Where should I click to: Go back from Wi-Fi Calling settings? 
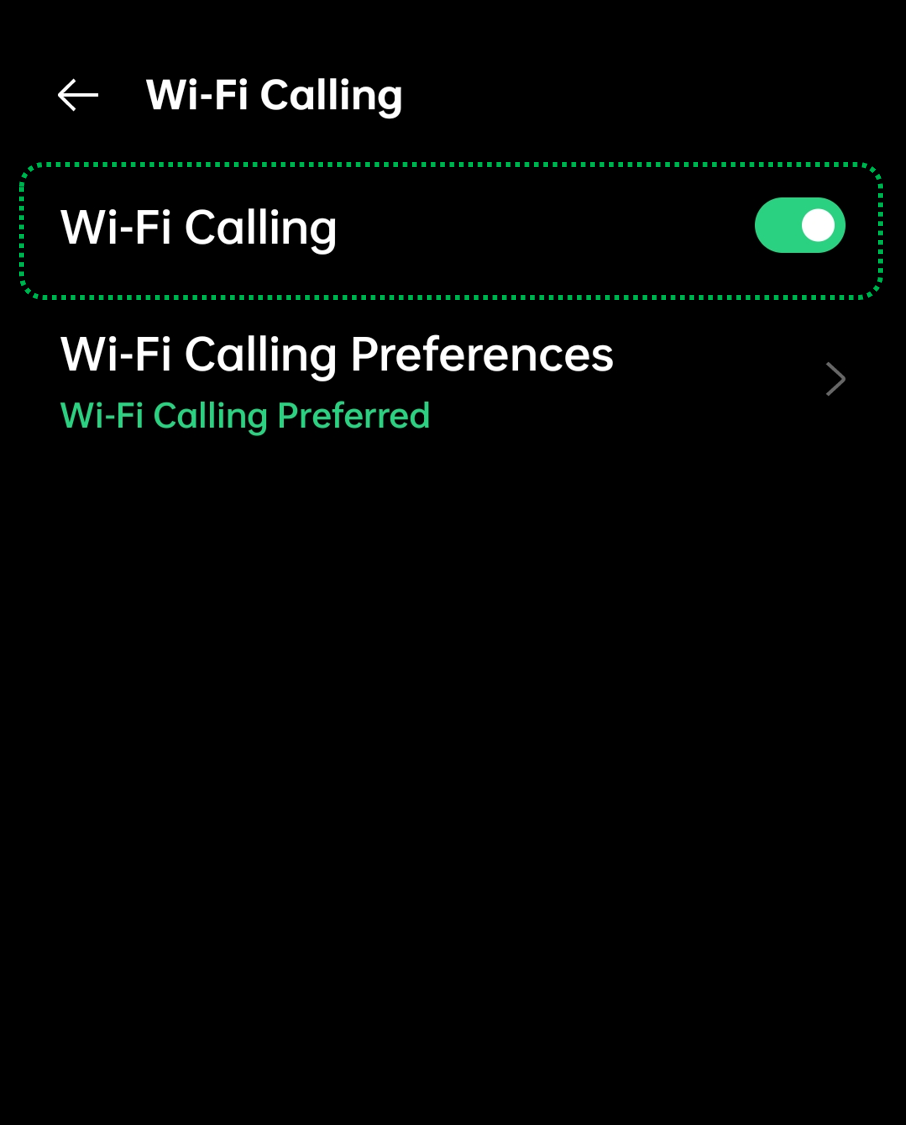coord(78,95)
